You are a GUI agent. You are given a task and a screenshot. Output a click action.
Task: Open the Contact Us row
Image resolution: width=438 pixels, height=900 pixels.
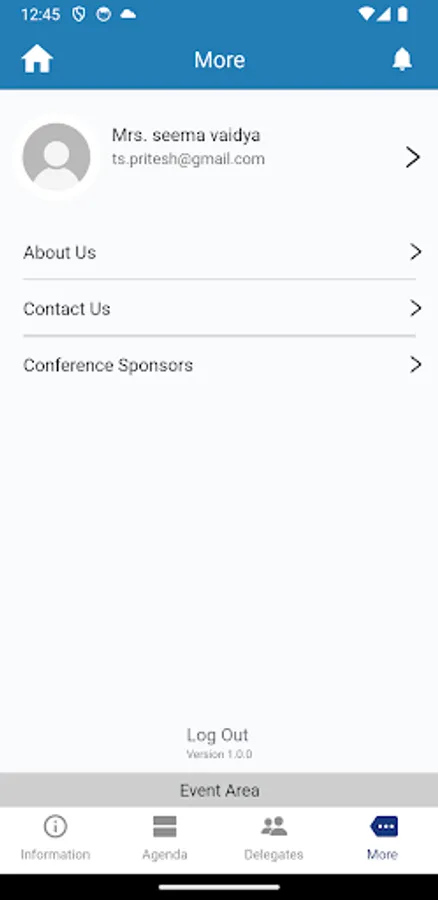(x=219, y=308)
